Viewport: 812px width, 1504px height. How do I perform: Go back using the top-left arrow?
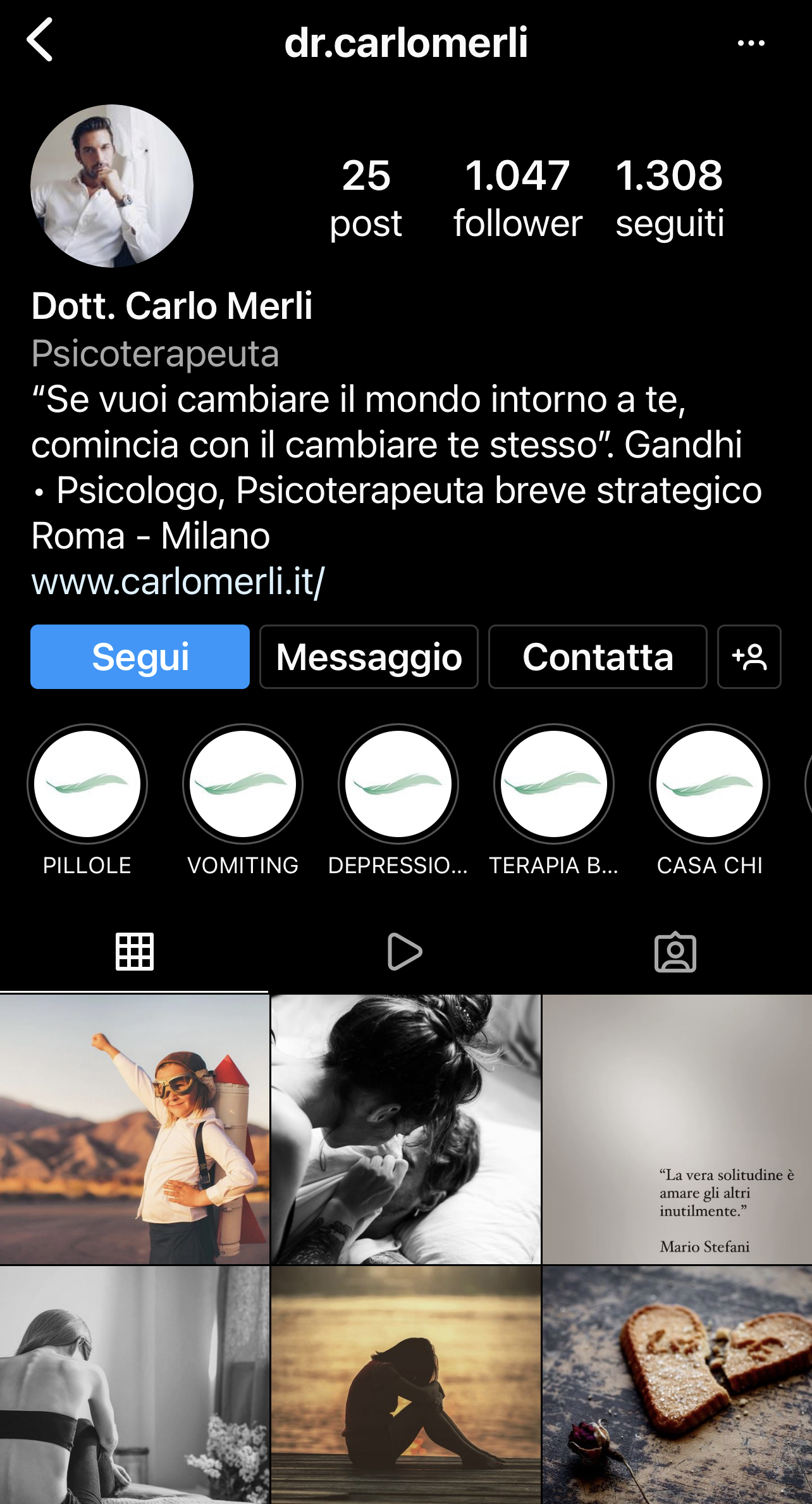pos(40,40)
